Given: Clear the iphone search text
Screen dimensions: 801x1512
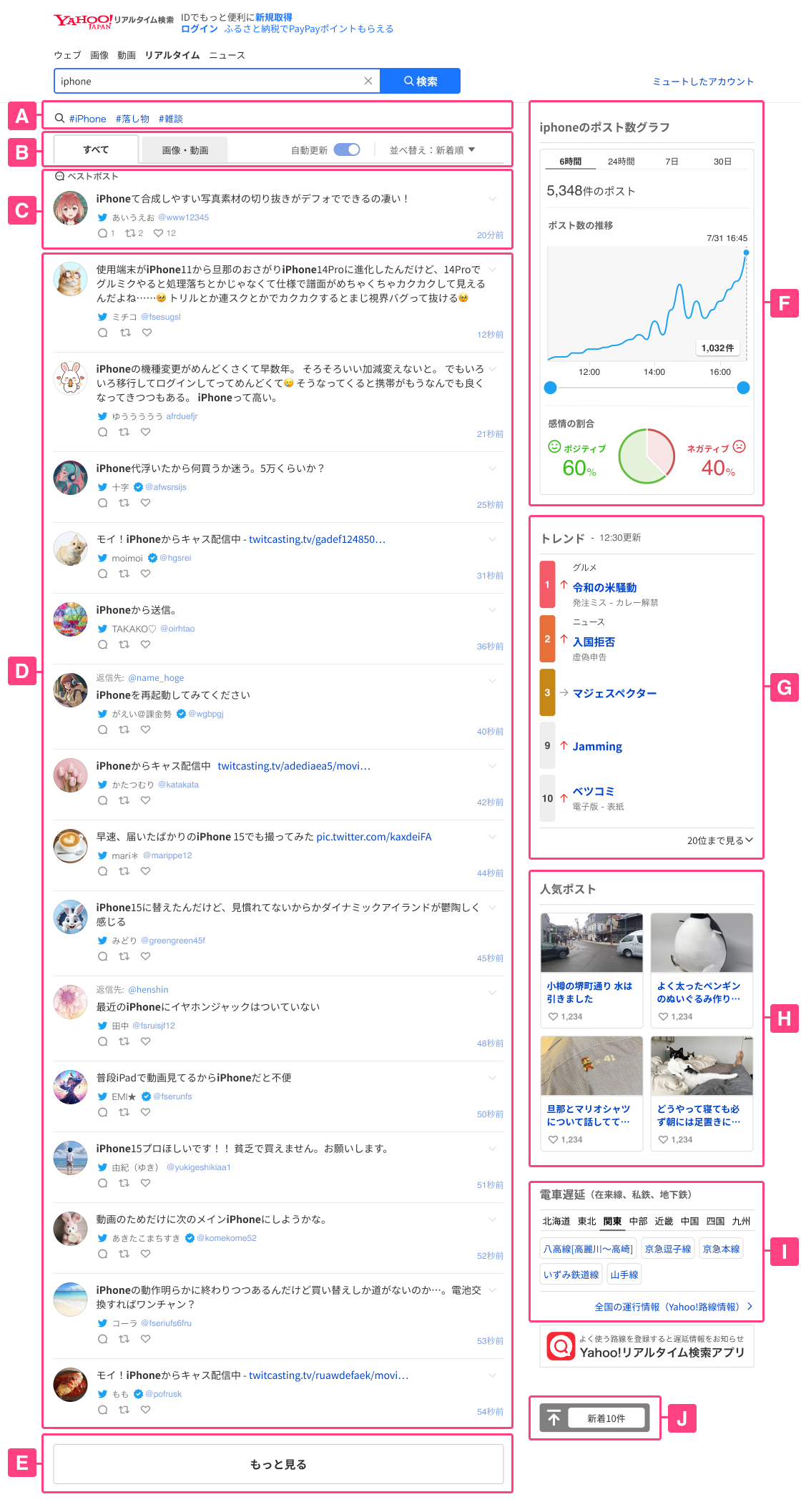Looking at the screenshot, I should (x=368, y=81).
